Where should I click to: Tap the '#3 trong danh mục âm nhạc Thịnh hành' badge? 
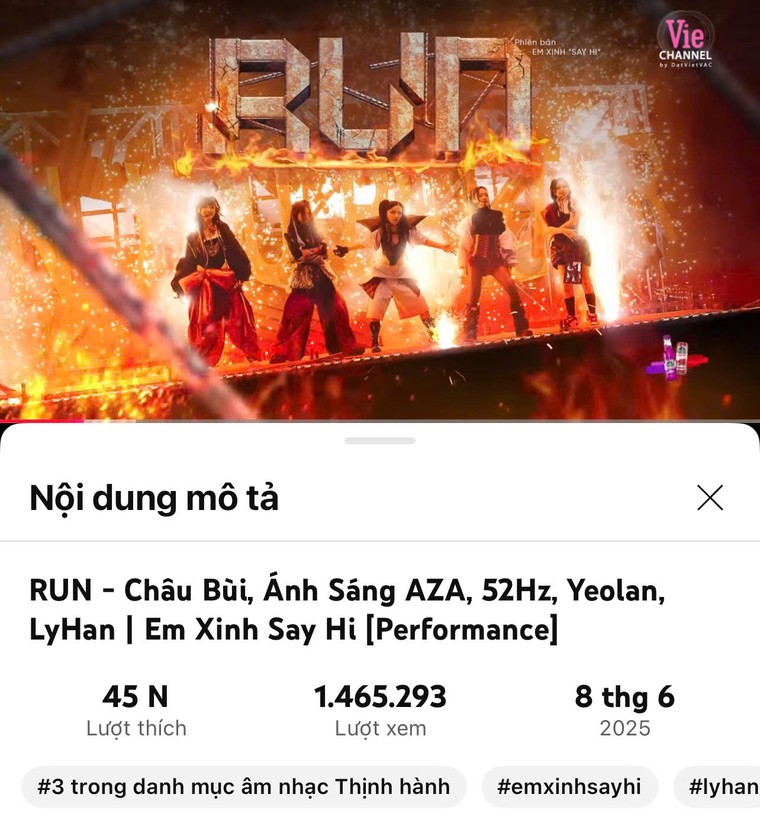tap(243, 787)
